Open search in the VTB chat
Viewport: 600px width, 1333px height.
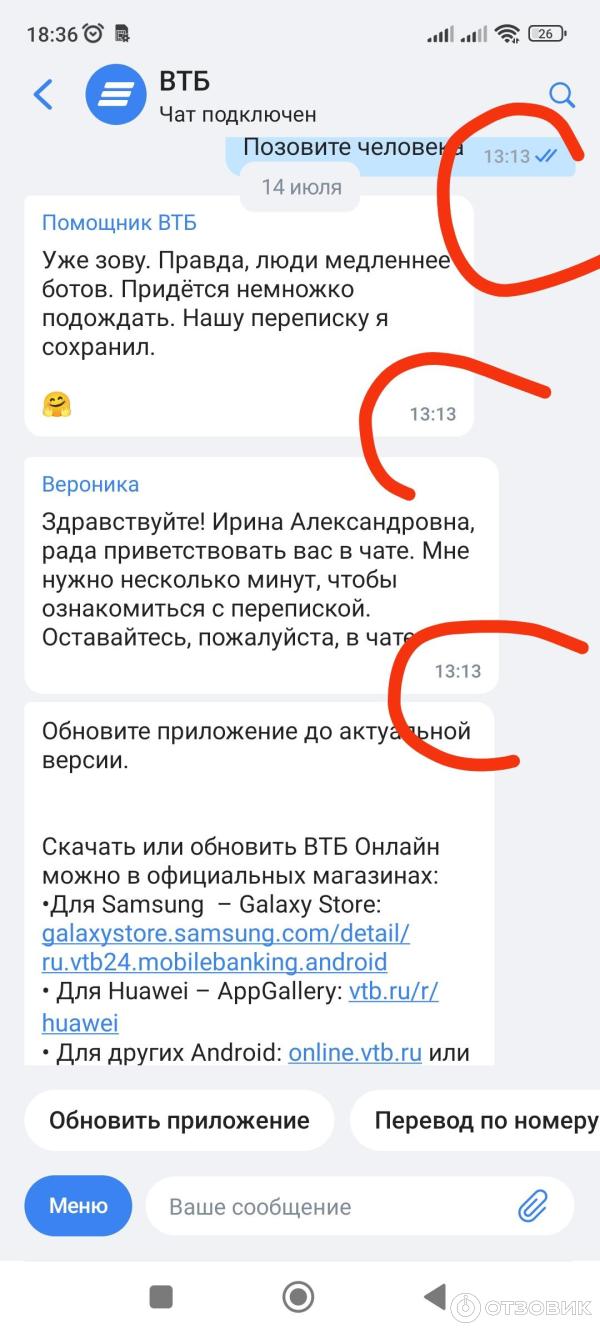point(562,95)
